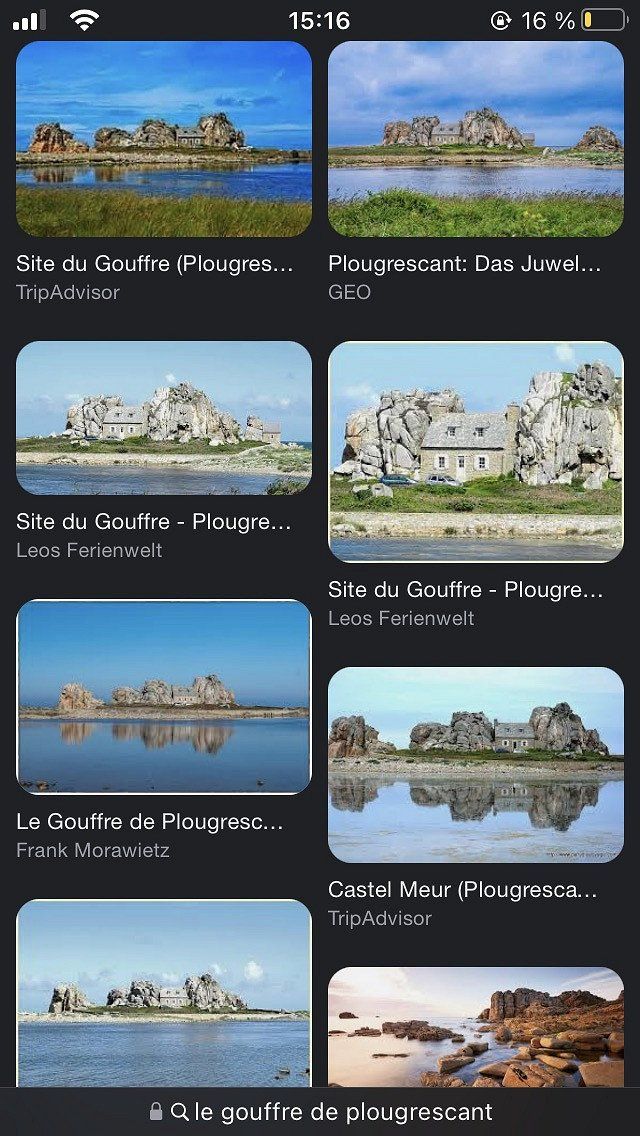Open the TripAdvisor Site du Gouffre image
The image size is (640, 1136).
click(164, 139)
